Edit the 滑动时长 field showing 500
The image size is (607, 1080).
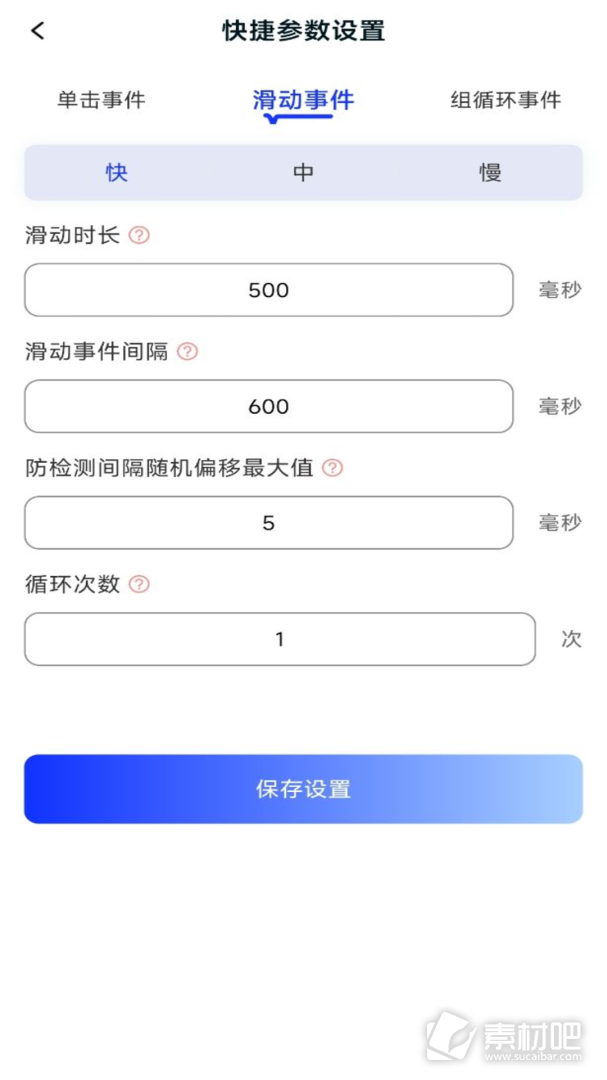coord(269,290)
